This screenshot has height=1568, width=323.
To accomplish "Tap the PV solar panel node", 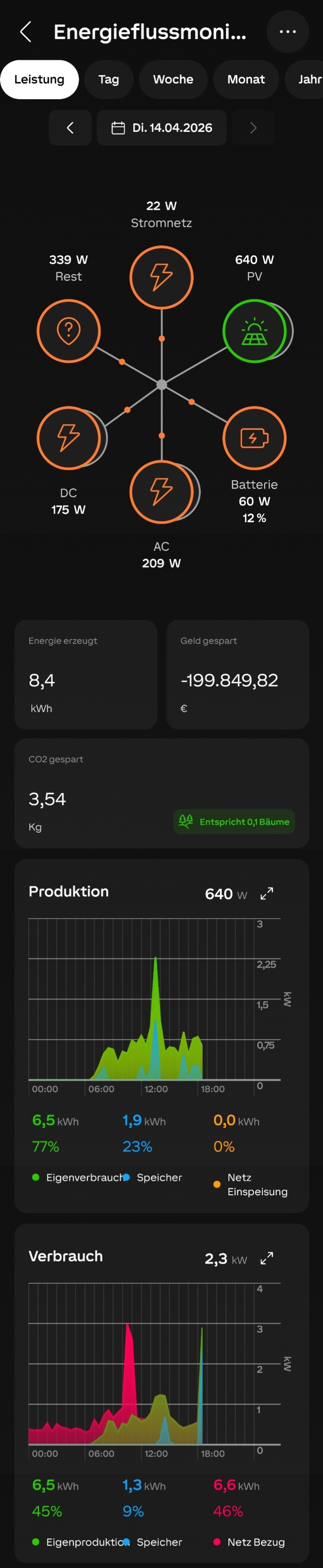I will (x=254, y=331).
